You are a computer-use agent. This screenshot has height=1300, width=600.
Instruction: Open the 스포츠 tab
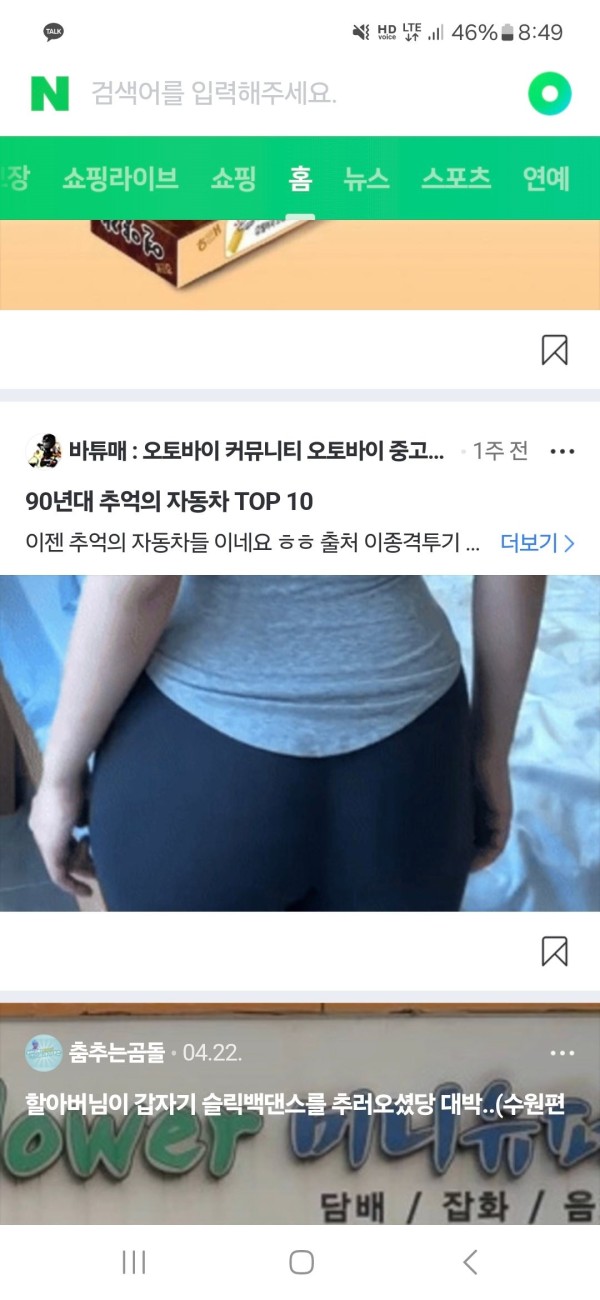pos(456,179)
